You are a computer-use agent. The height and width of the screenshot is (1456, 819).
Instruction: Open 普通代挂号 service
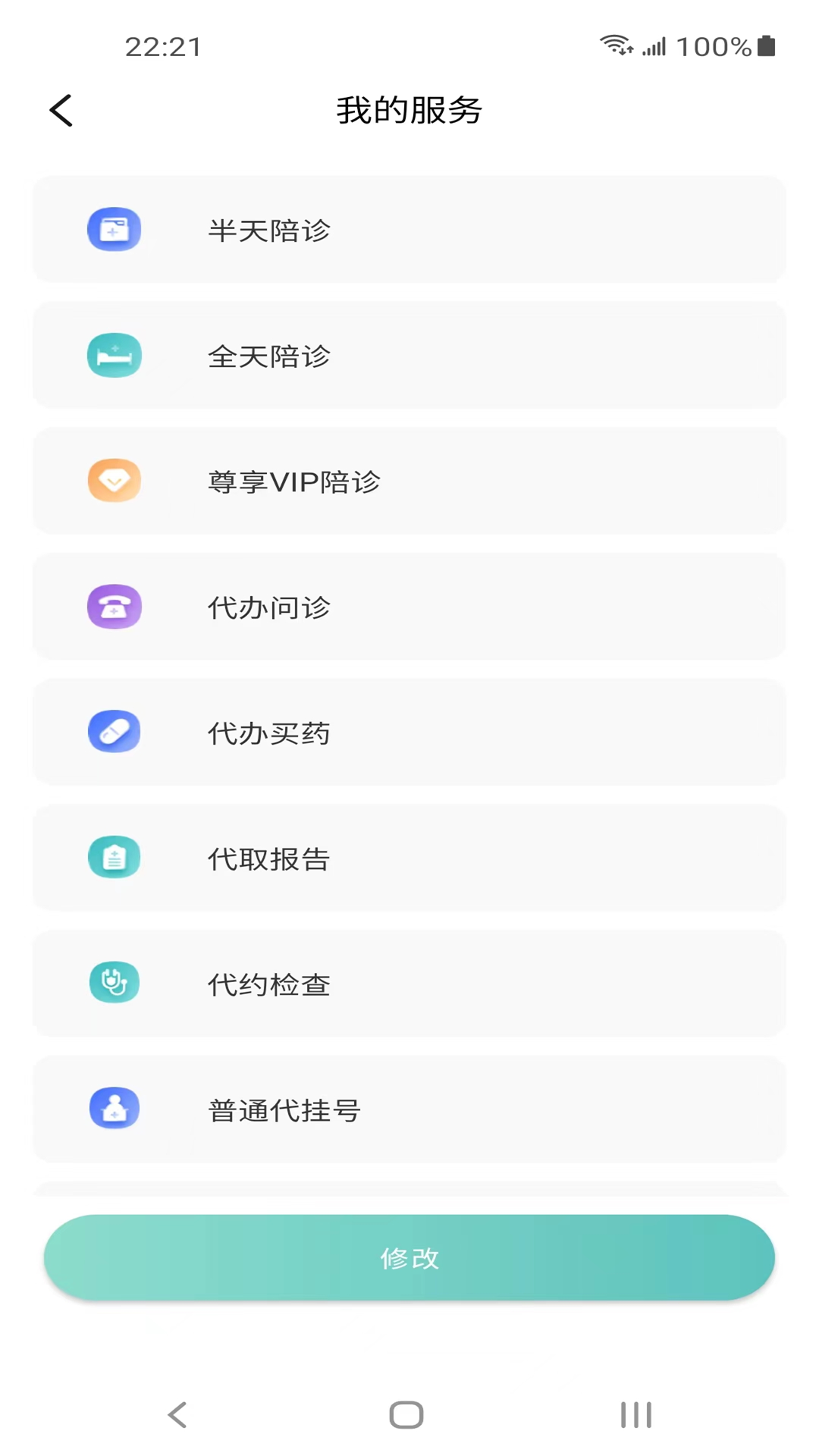click(x=409, y=1109)
